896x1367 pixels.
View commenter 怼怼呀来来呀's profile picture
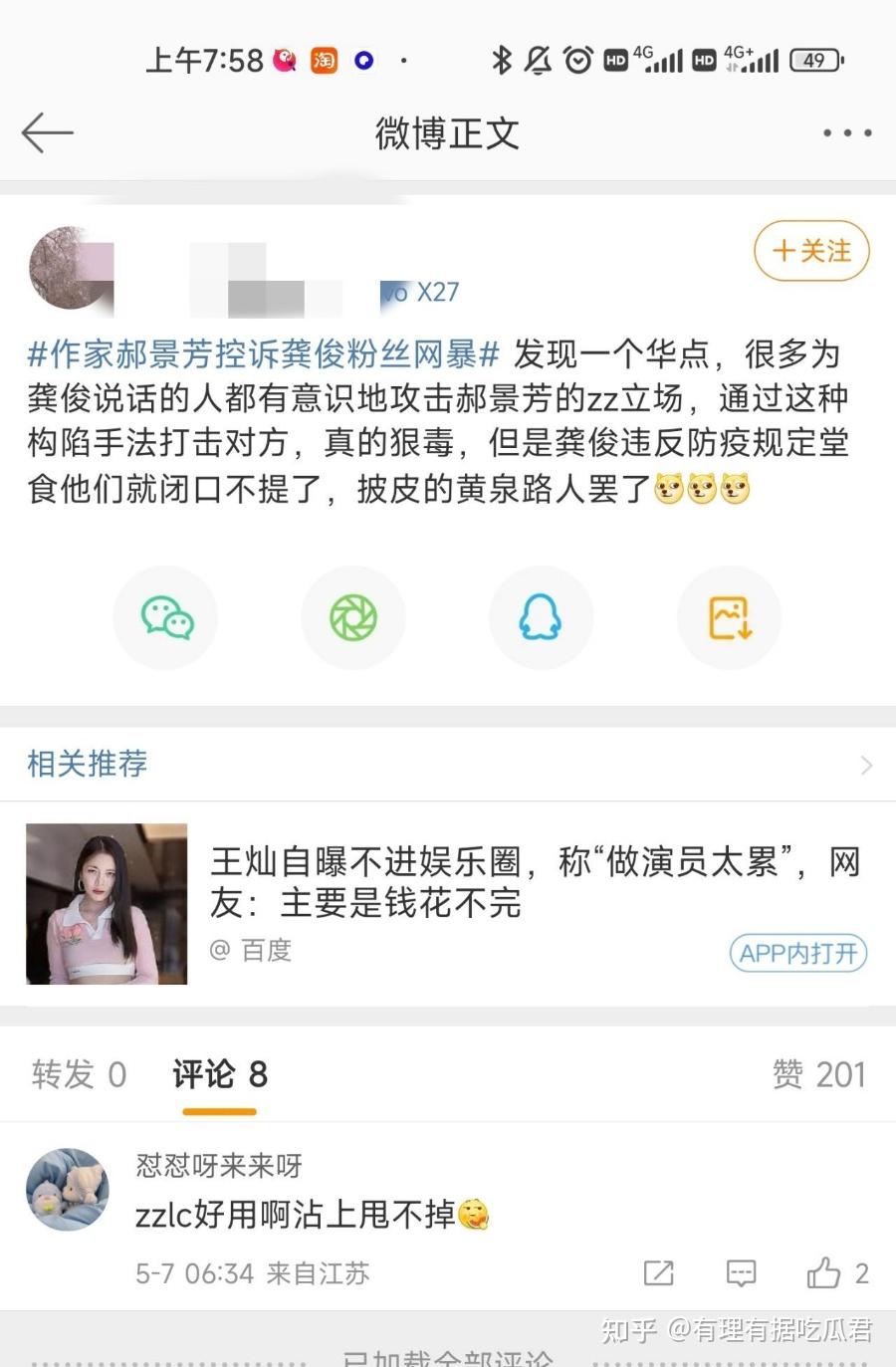(x=67, y=1189)
